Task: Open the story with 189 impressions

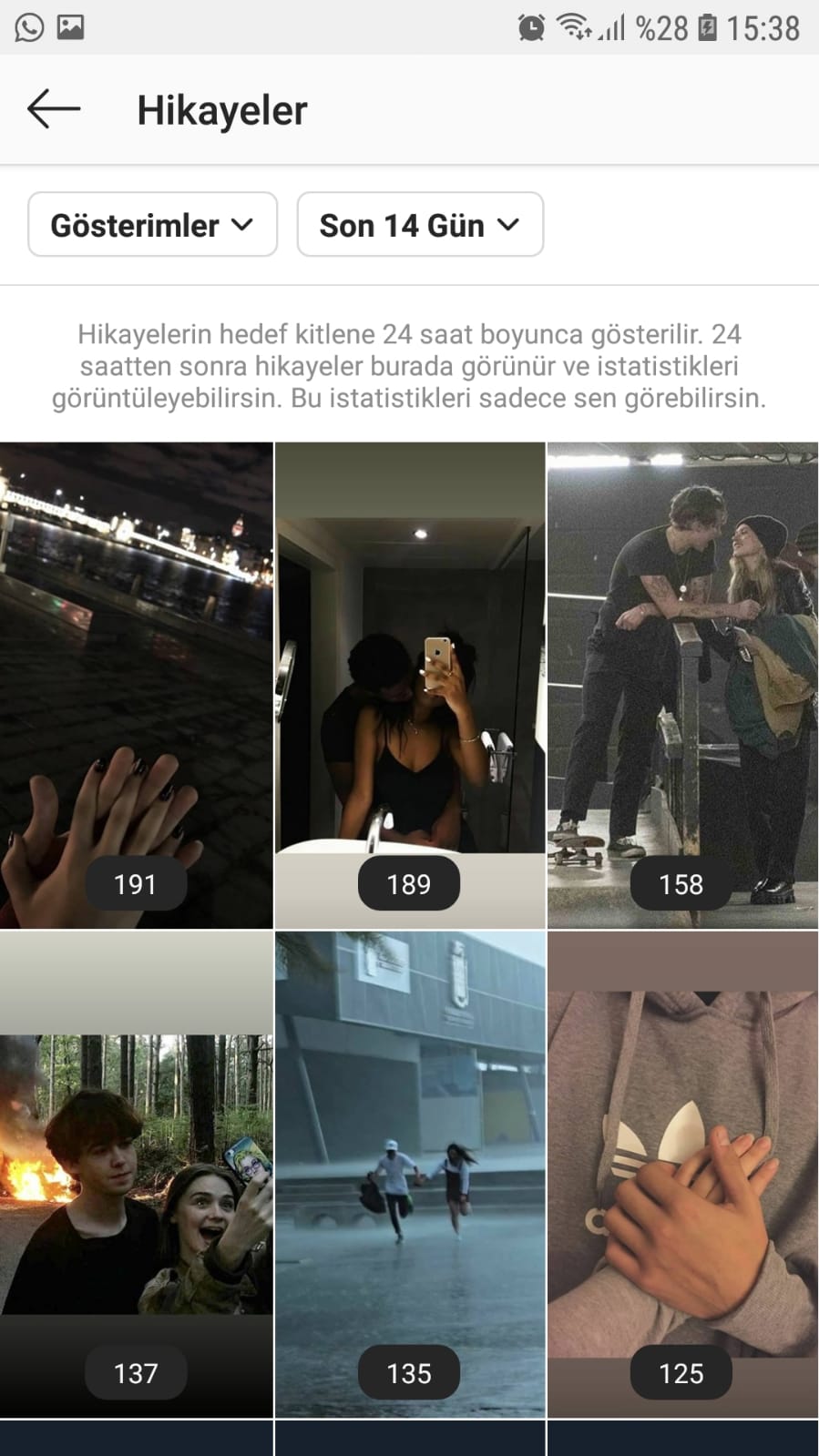Action: click(410, 686)
